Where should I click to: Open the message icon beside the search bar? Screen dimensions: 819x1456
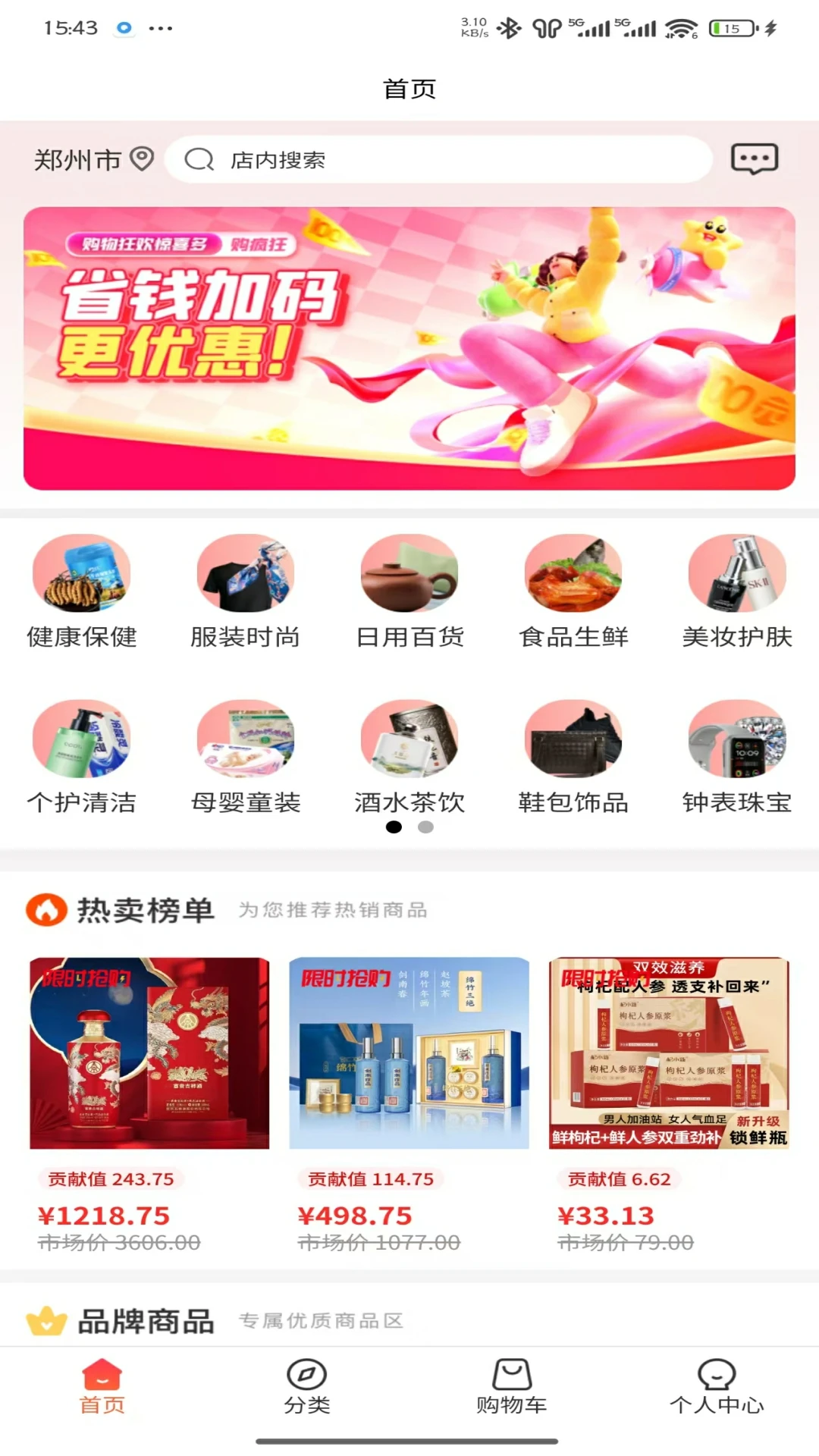tap(754, 159)
